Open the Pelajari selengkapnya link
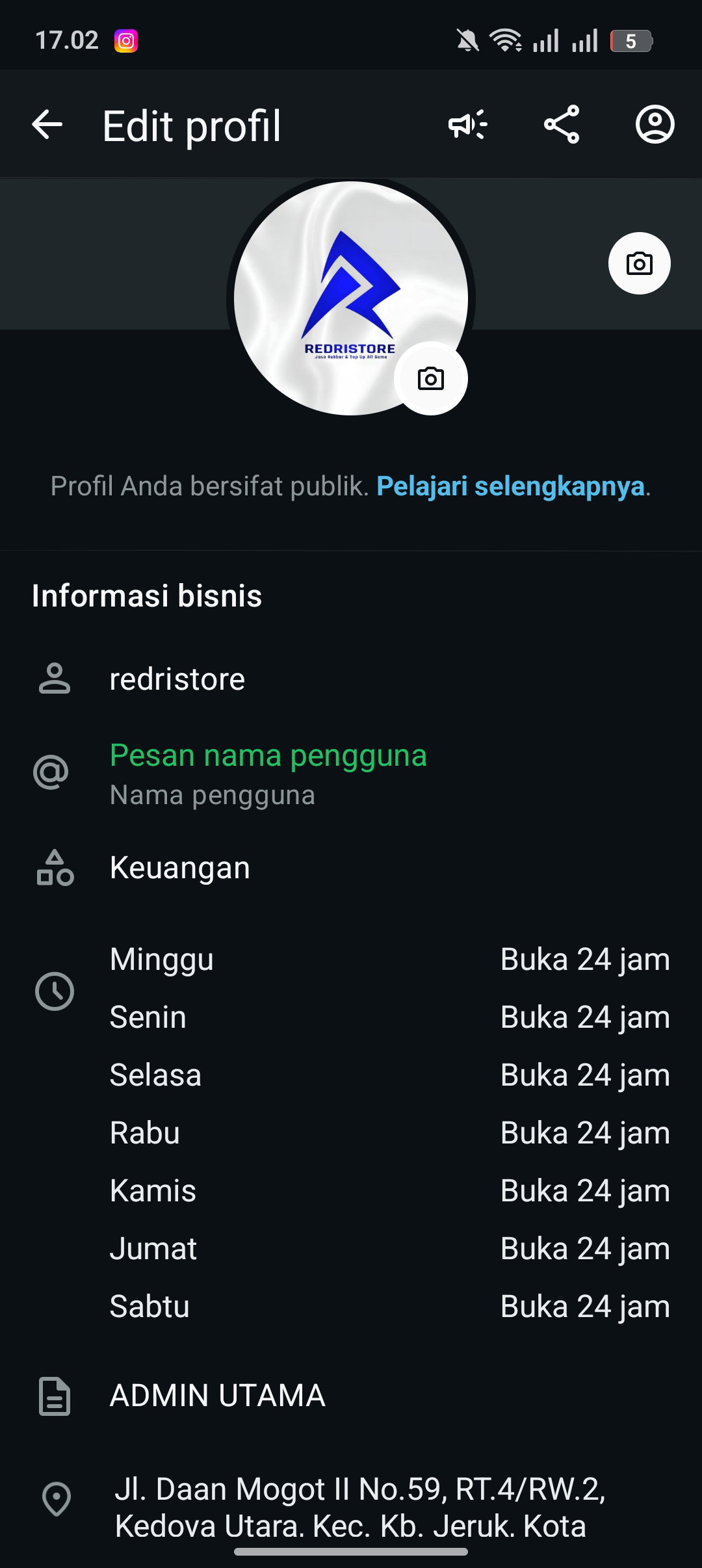Viewport: 702px width, 1568px height. pyautogui.click(x=511, y=486)
